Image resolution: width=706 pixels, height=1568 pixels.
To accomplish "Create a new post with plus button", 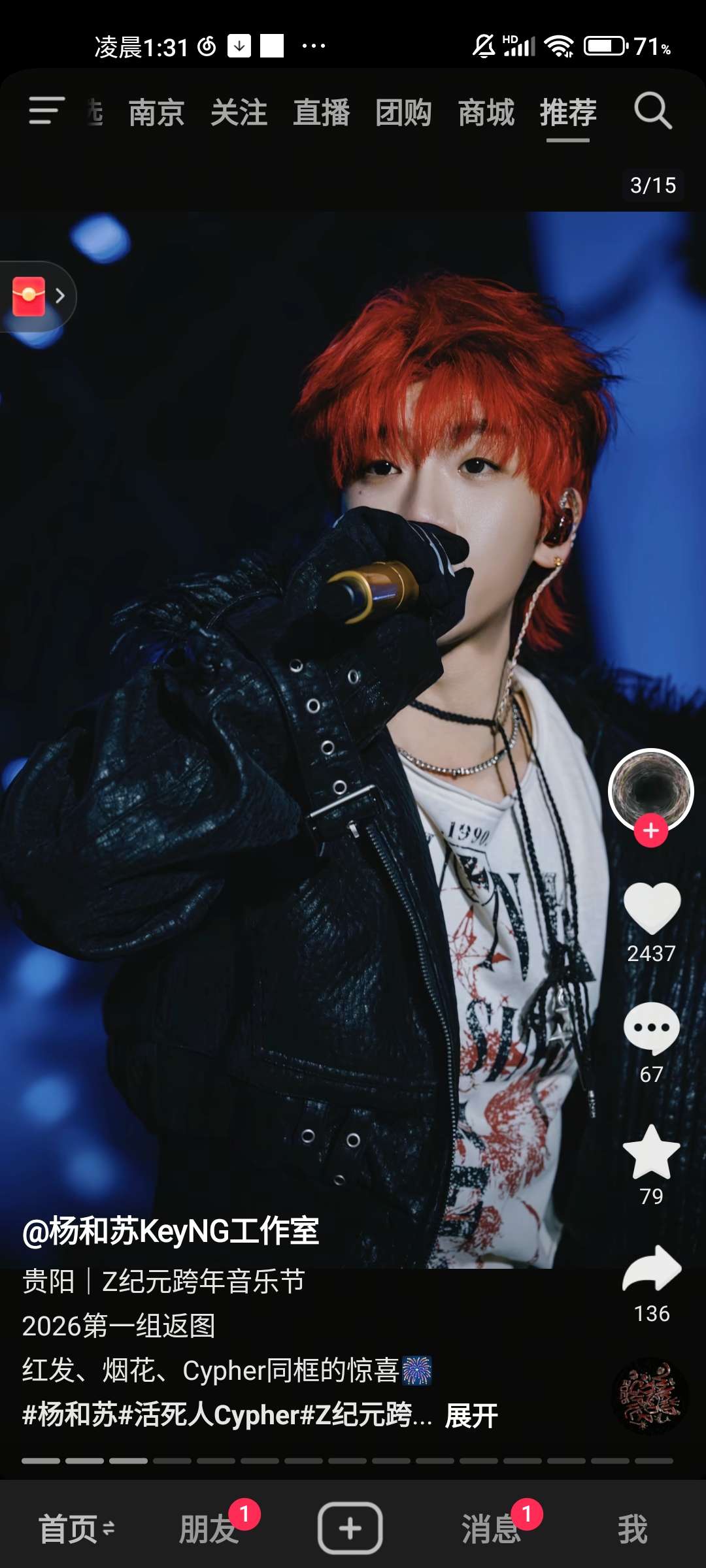I will (x=350, y=1527).
